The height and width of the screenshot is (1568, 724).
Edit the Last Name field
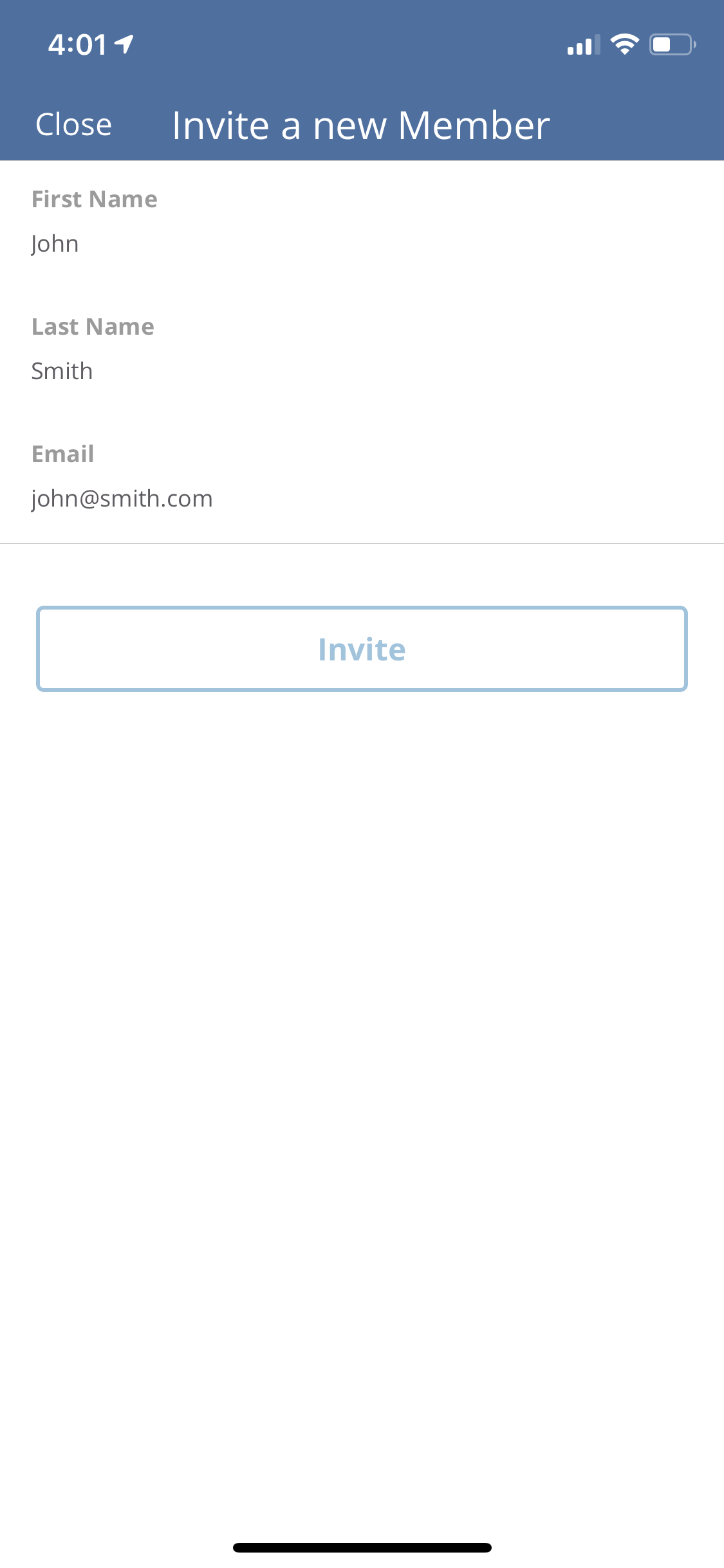coord(362,371)
